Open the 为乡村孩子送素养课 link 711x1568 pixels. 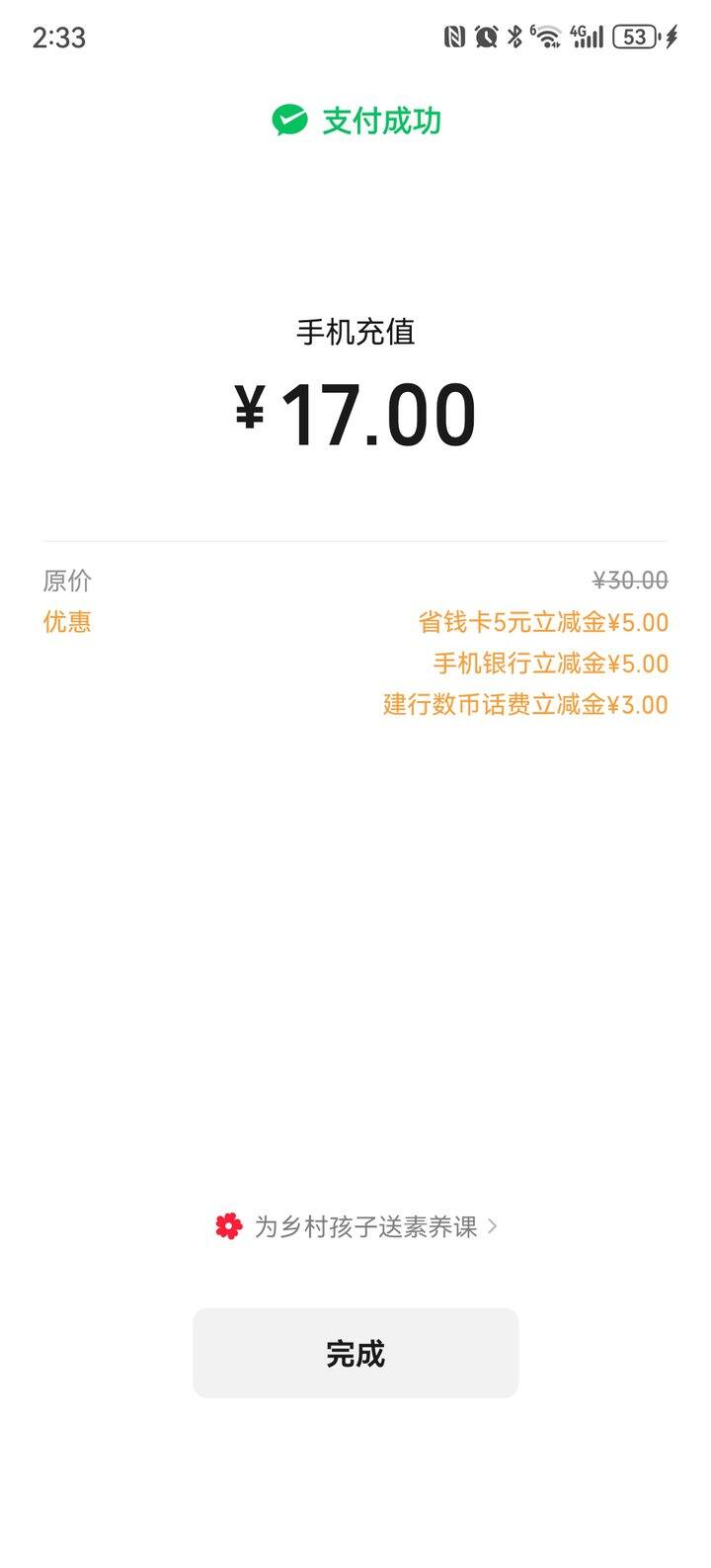point(356,1226)
